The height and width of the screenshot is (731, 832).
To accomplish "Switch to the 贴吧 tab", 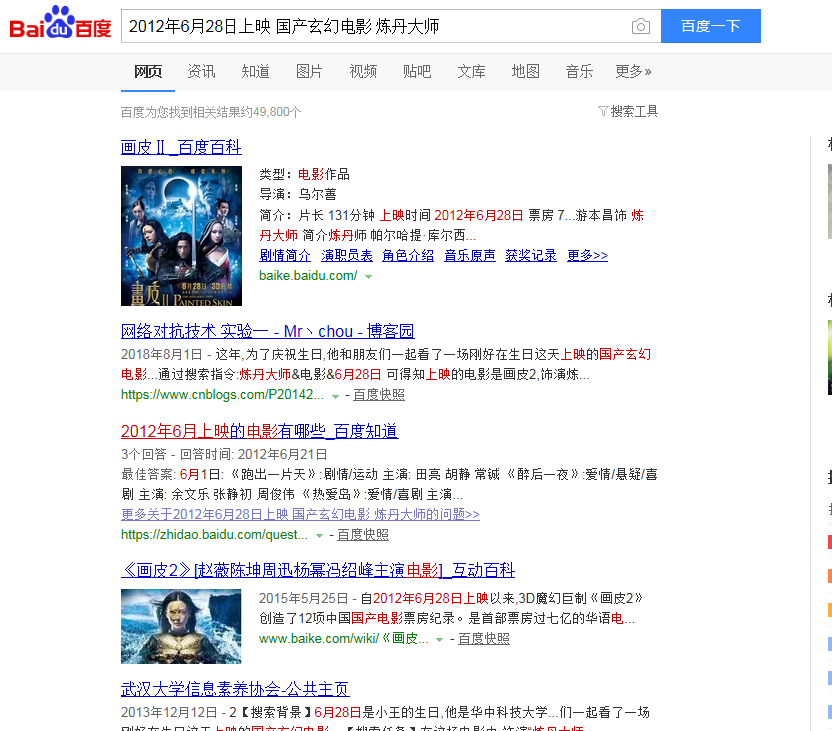I will pos(417,71).
